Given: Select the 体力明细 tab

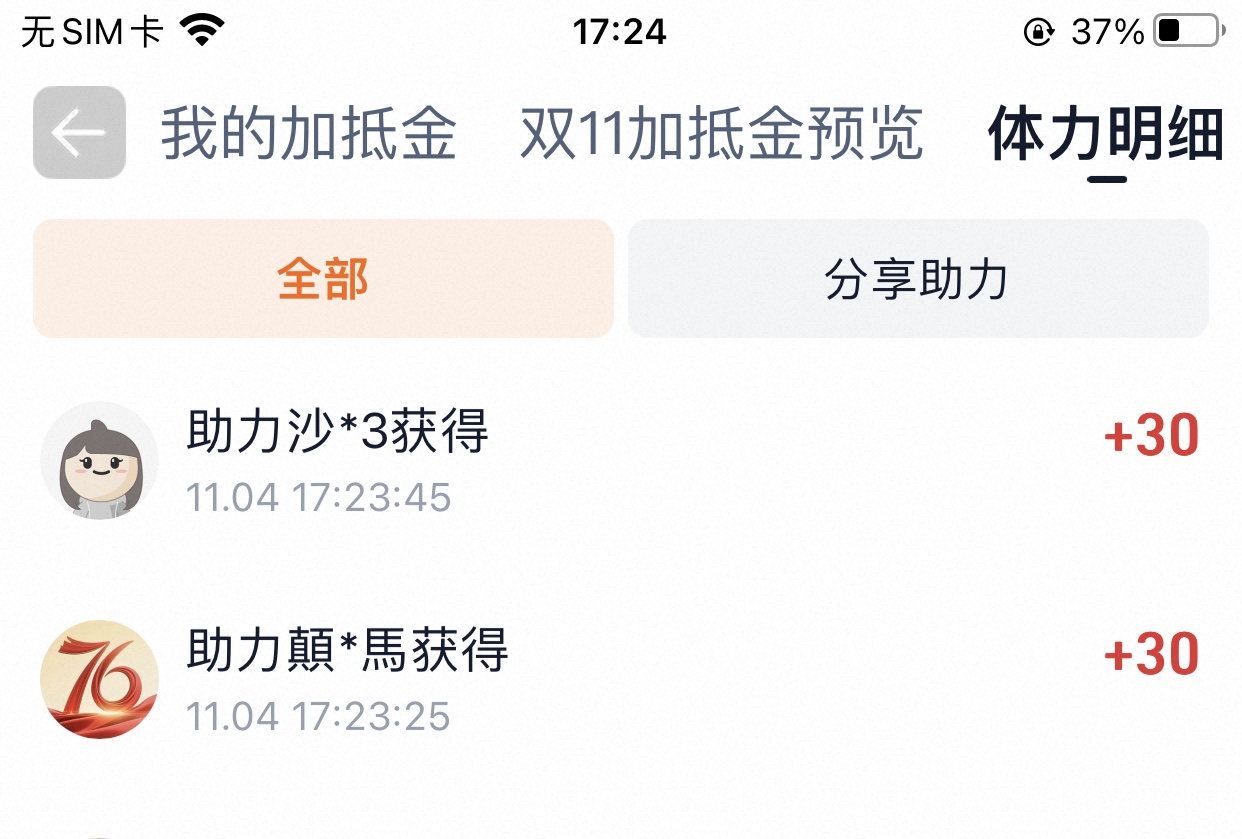Looking at the screenshot, I should [x=1106, y=134].
